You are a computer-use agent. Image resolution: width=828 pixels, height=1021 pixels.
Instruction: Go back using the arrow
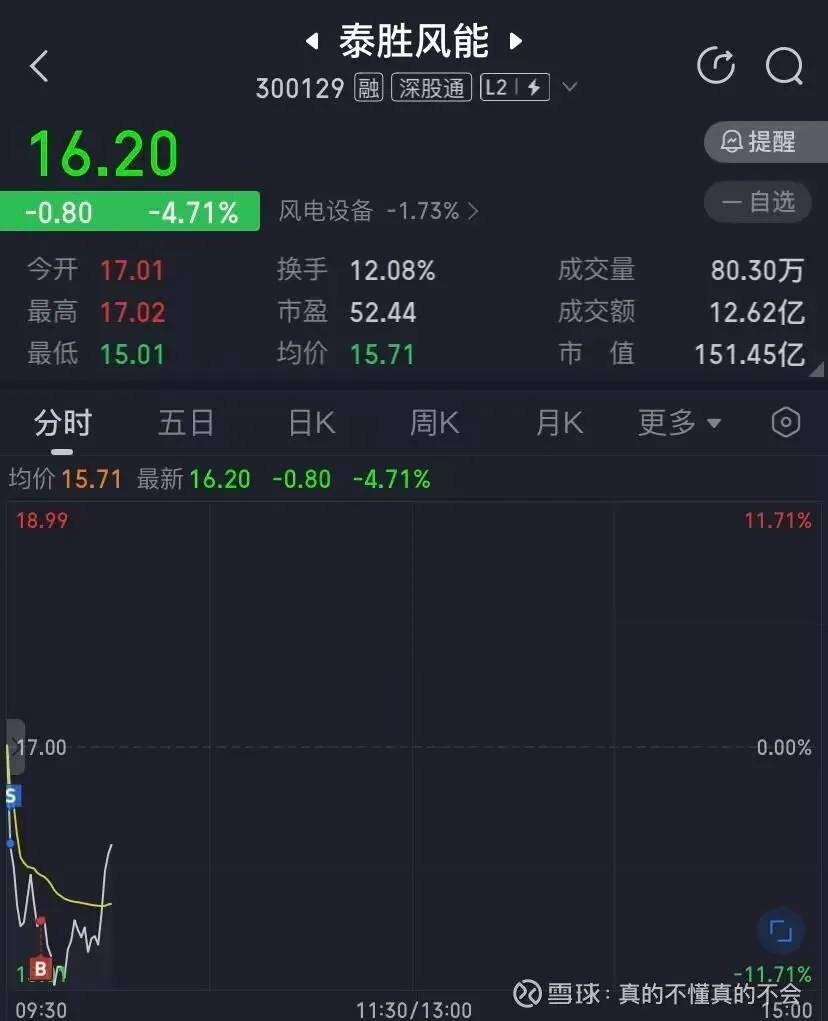[x=39, y=67]
